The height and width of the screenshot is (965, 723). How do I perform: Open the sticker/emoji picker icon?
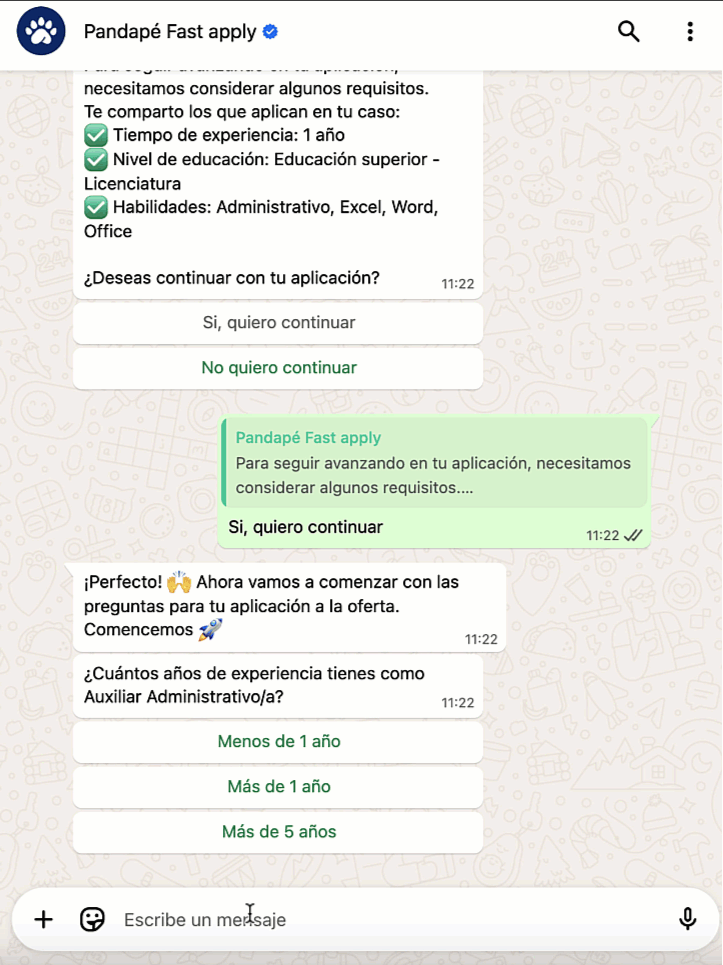click(x=92, y=919)
